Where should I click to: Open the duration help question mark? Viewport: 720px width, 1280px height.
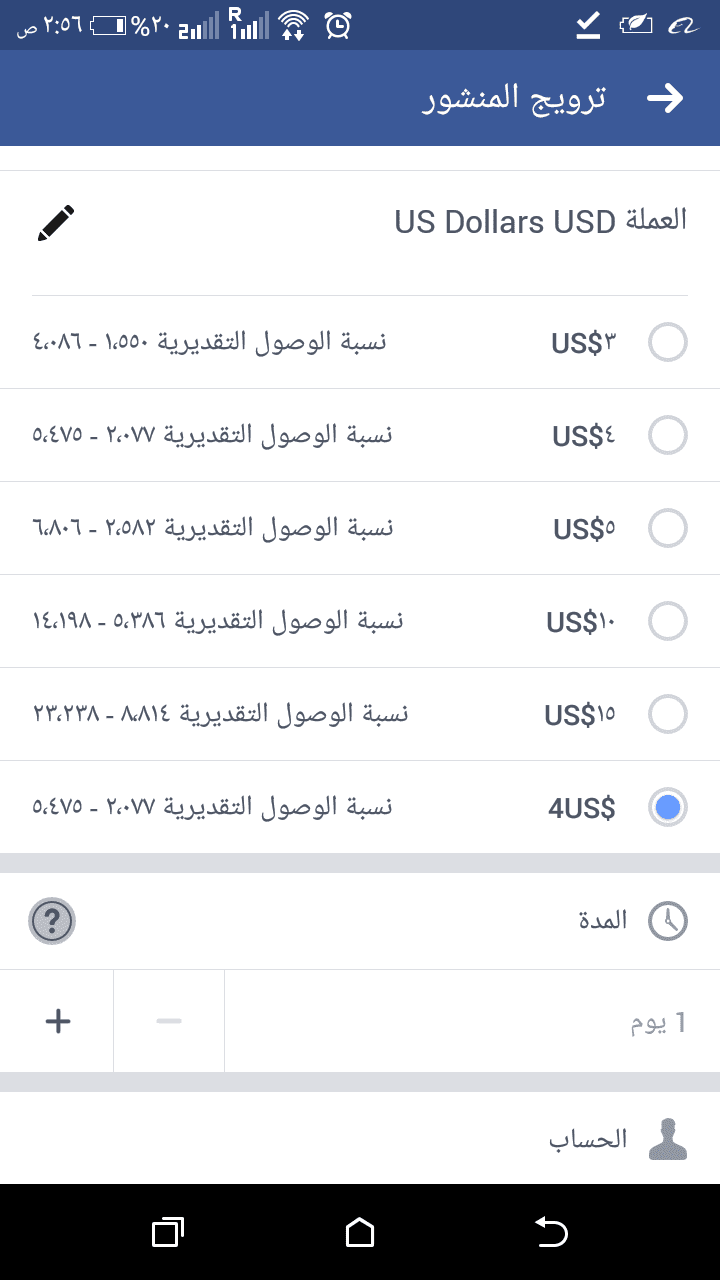coord(53,921)
